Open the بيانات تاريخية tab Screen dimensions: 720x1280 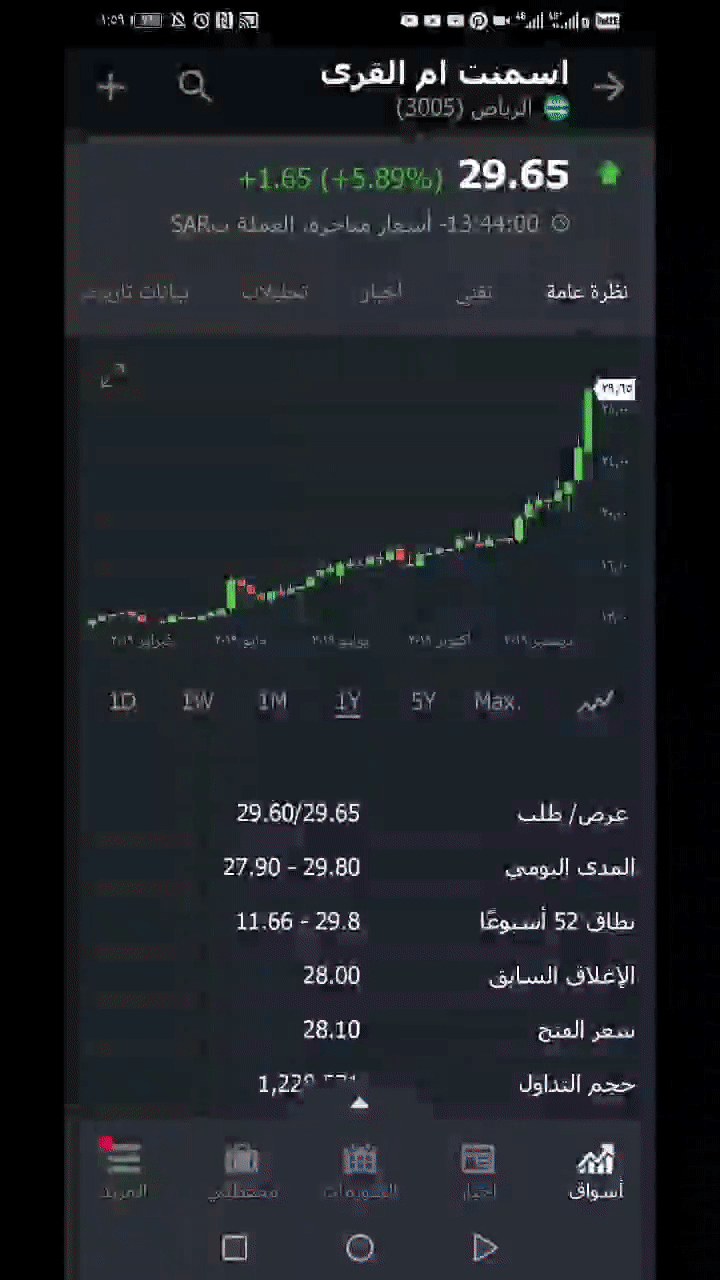coord(134,292)
